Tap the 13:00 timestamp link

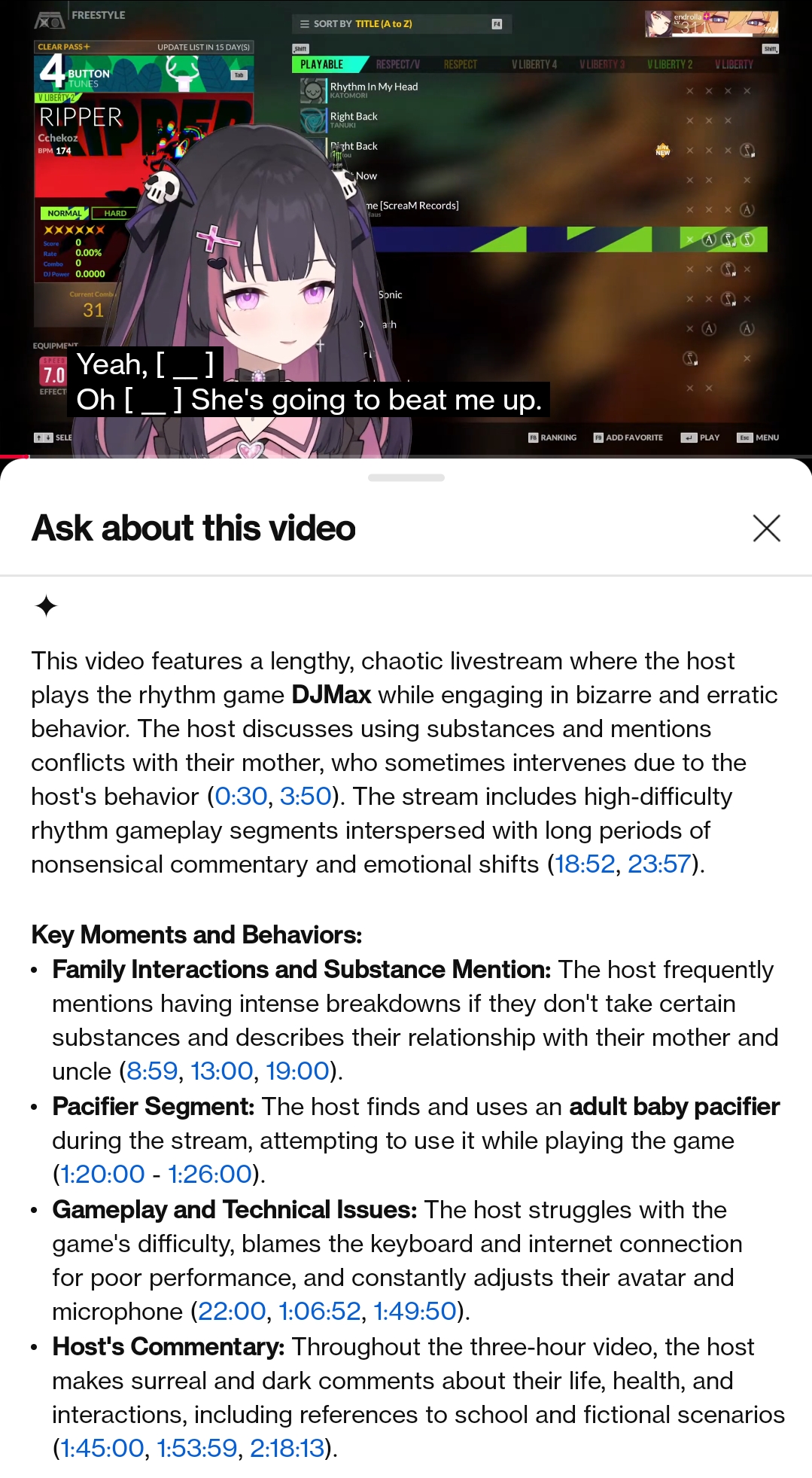point(221,1071)
